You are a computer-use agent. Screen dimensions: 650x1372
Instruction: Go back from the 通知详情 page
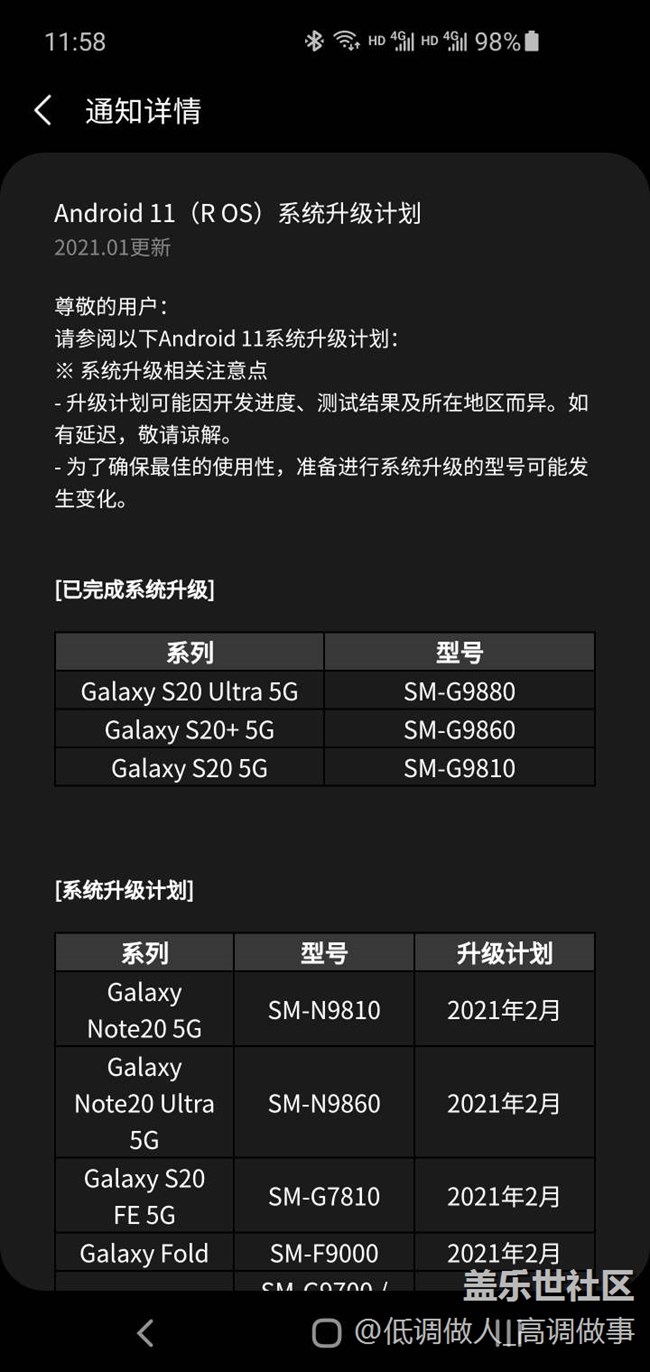coord(42,110)
